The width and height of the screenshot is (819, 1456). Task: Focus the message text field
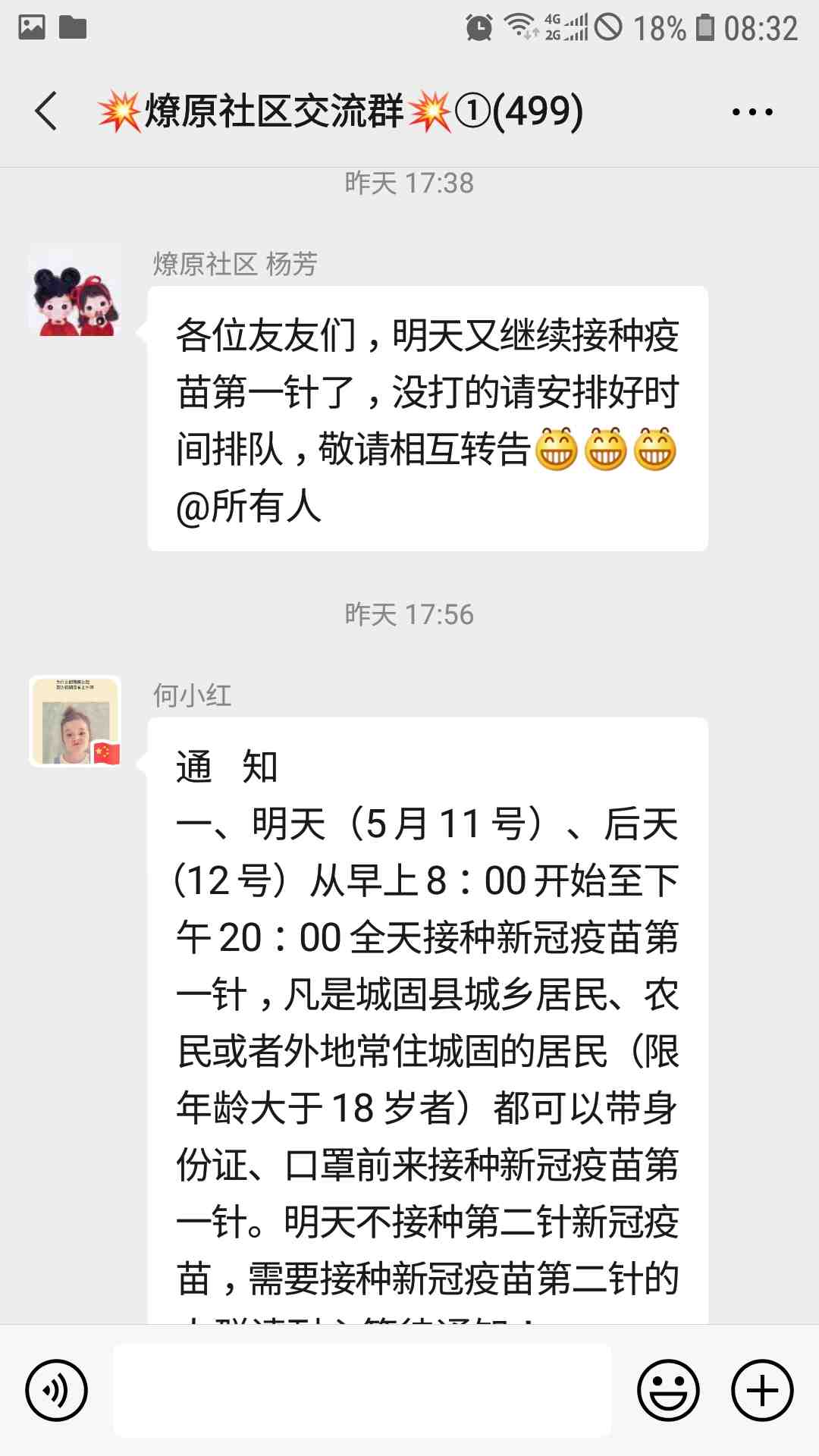[362, 1390]
